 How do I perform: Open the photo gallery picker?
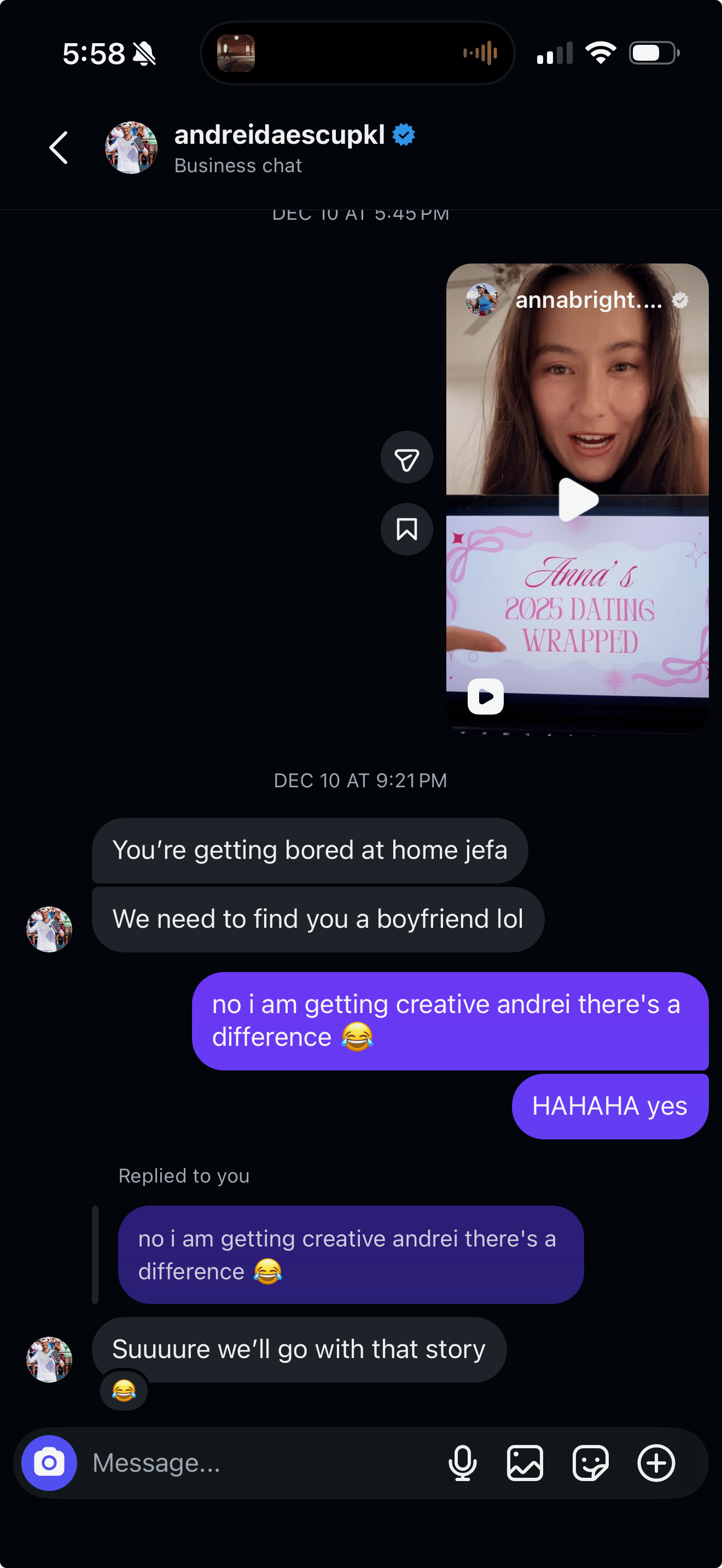click(525, 1462)
